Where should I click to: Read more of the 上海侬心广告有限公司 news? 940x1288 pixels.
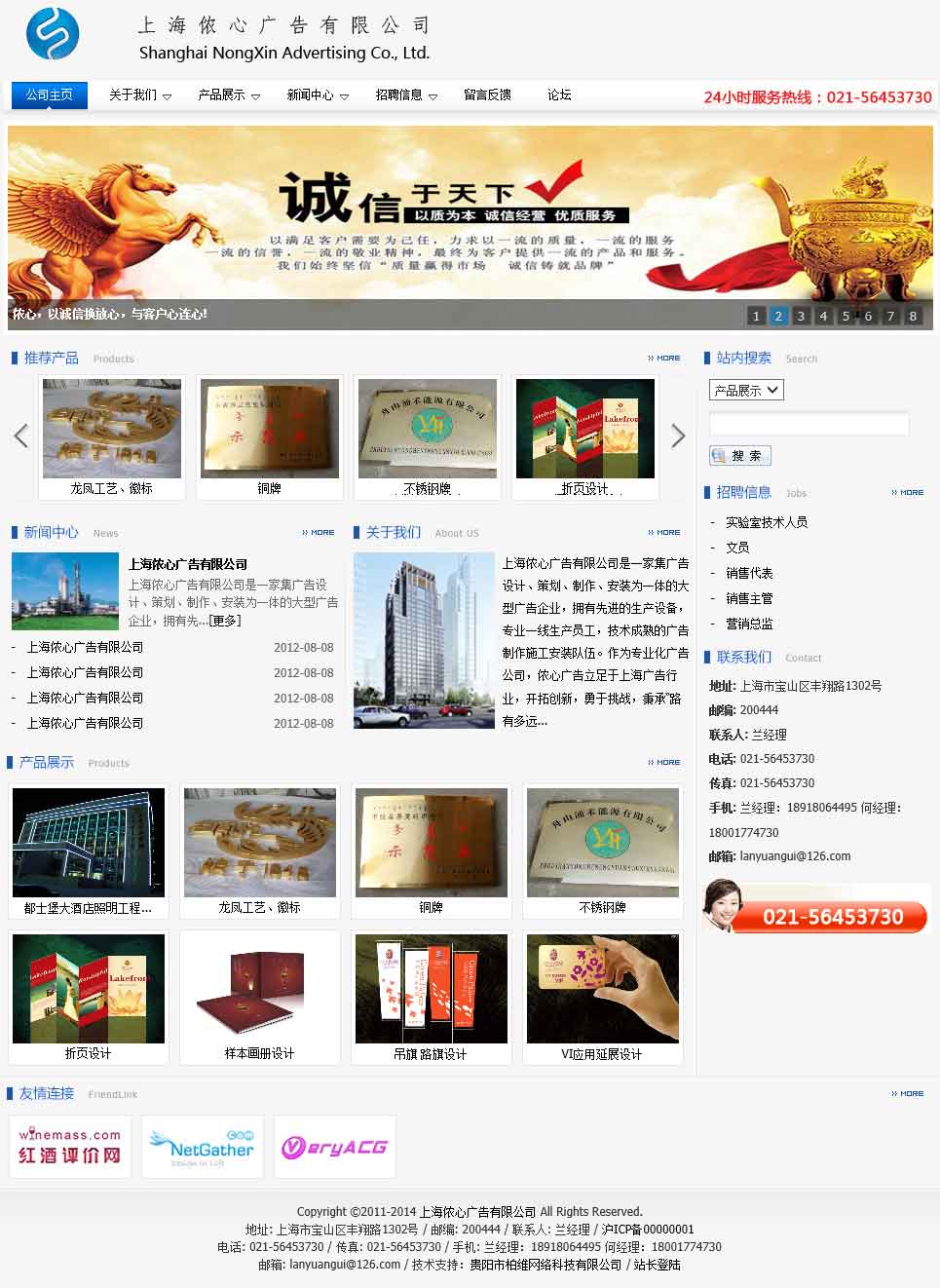pos(225,621)
